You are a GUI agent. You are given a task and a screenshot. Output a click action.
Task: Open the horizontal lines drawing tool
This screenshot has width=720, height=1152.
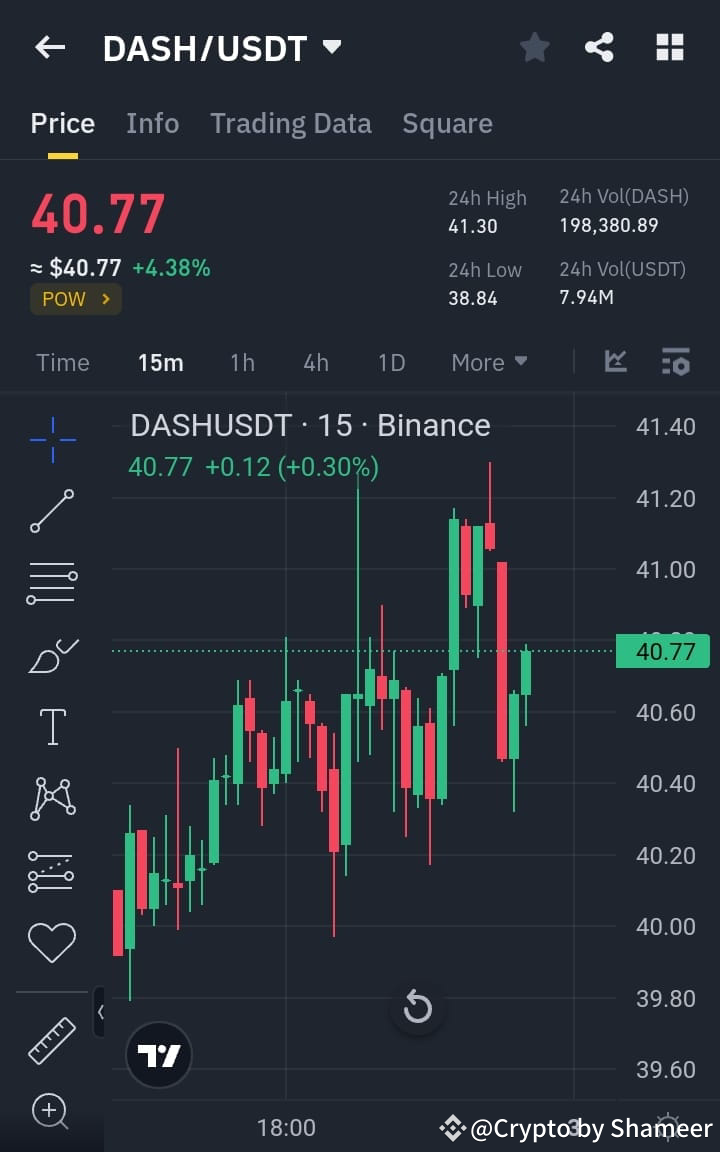(x=52, y=583)
